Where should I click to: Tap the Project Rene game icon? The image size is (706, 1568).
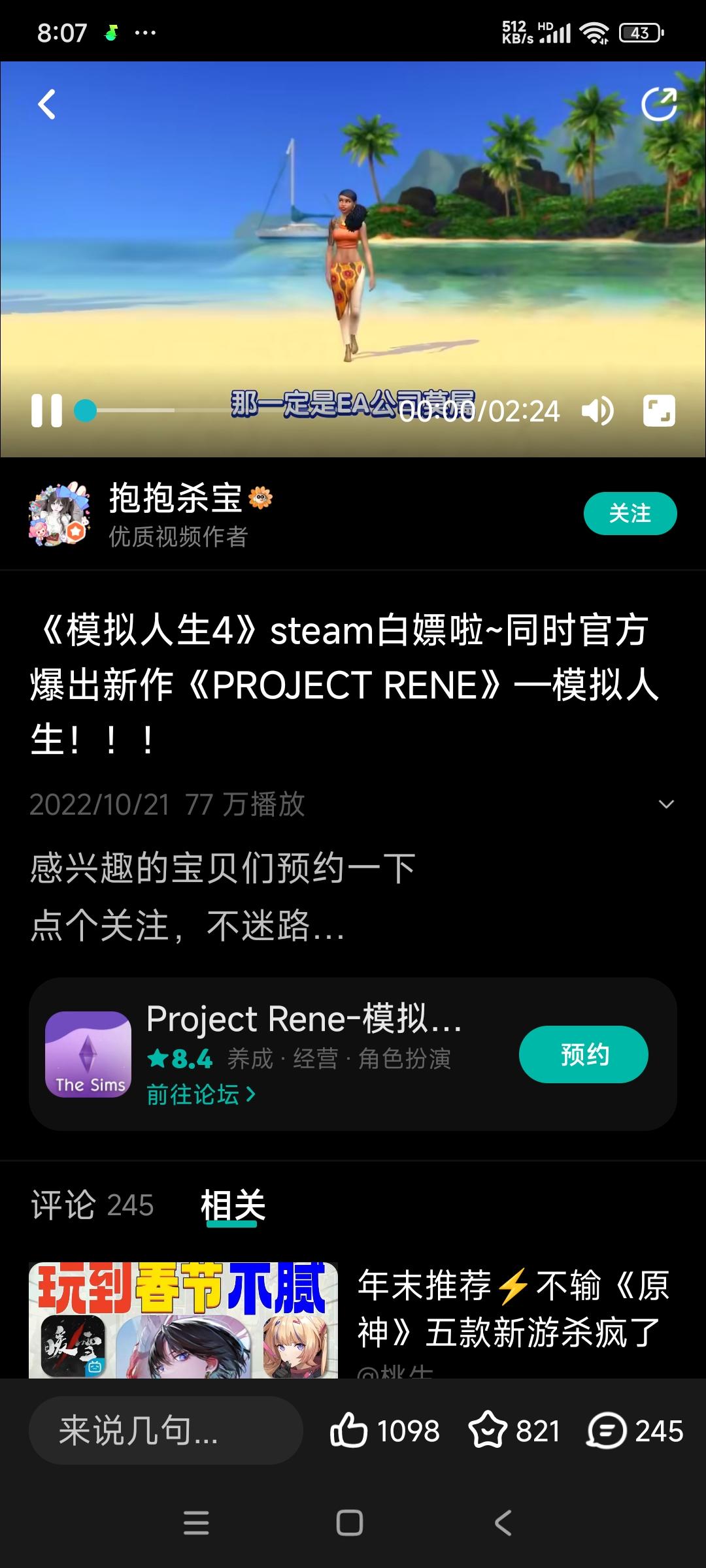click(x=89, y=1054)
